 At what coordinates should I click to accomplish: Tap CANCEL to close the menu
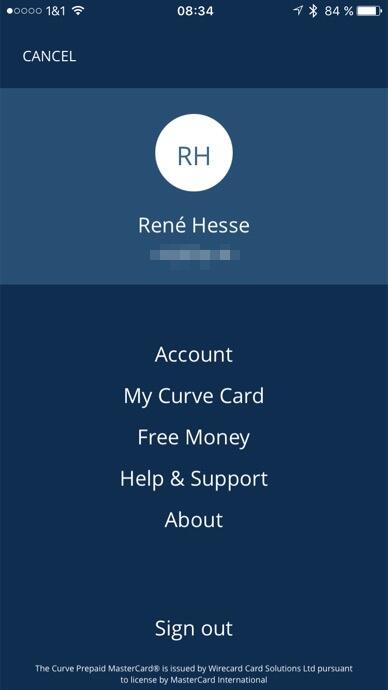tap(49, 56)
